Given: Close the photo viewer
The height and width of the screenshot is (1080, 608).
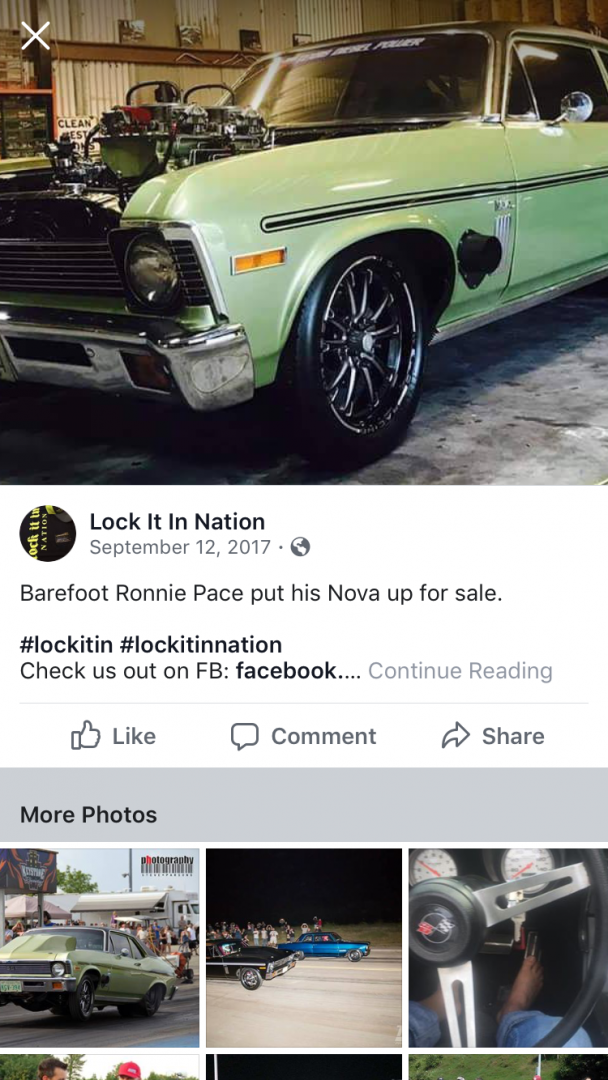Looking at the screenshot, I should point(35,36).
